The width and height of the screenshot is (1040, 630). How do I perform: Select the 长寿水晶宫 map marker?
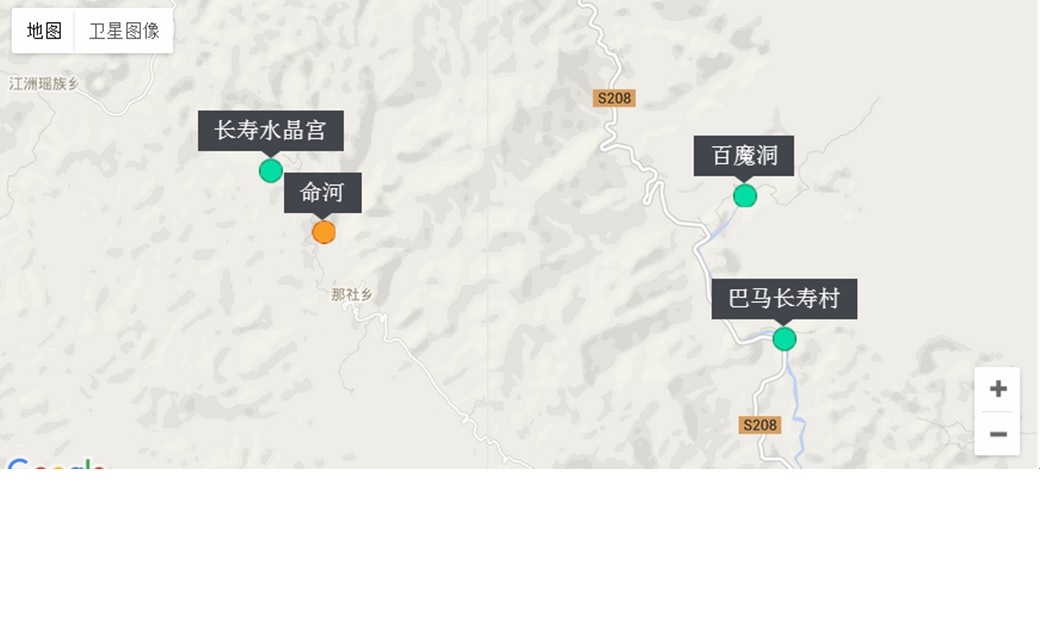[271, 171]
